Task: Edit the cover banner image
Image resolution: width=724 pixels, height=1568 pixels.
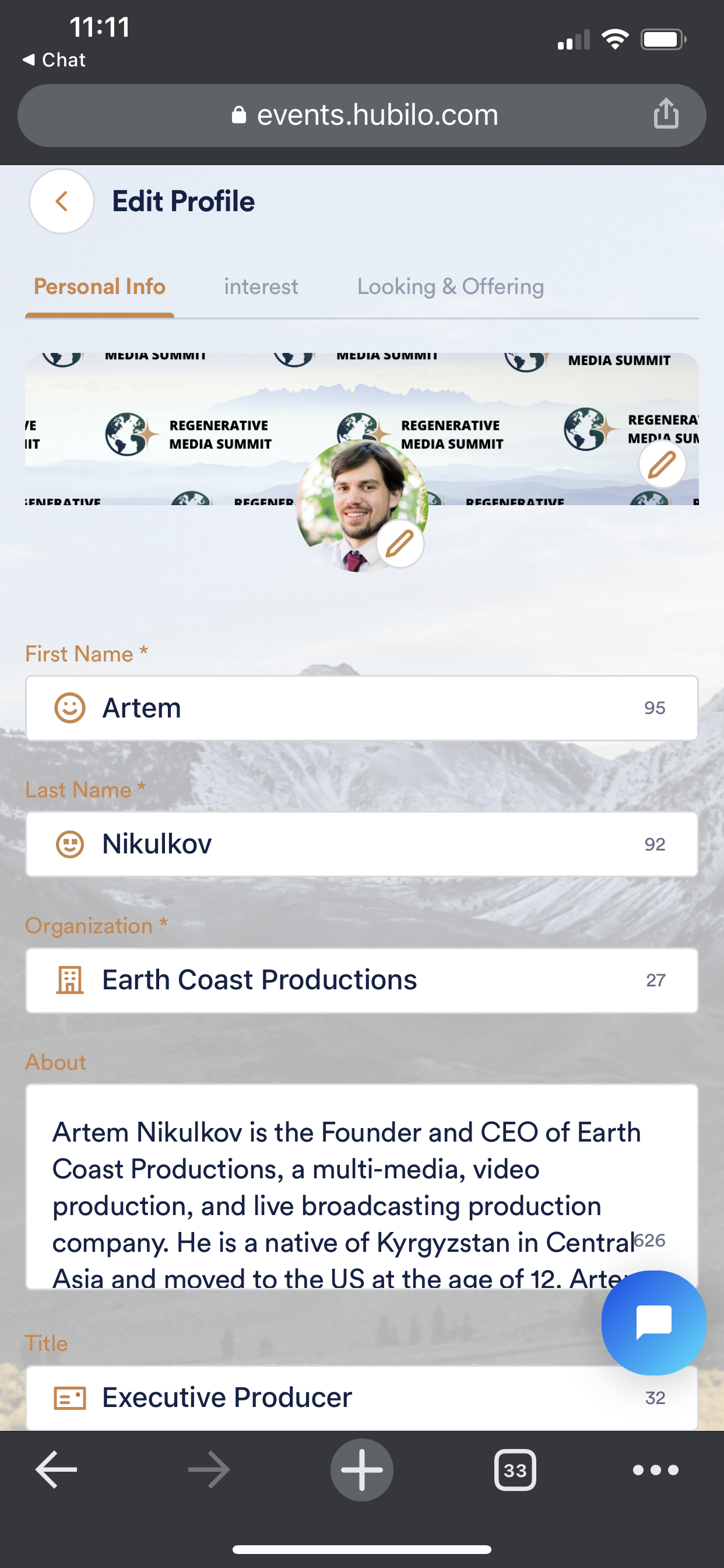Action: coord(662,464)
